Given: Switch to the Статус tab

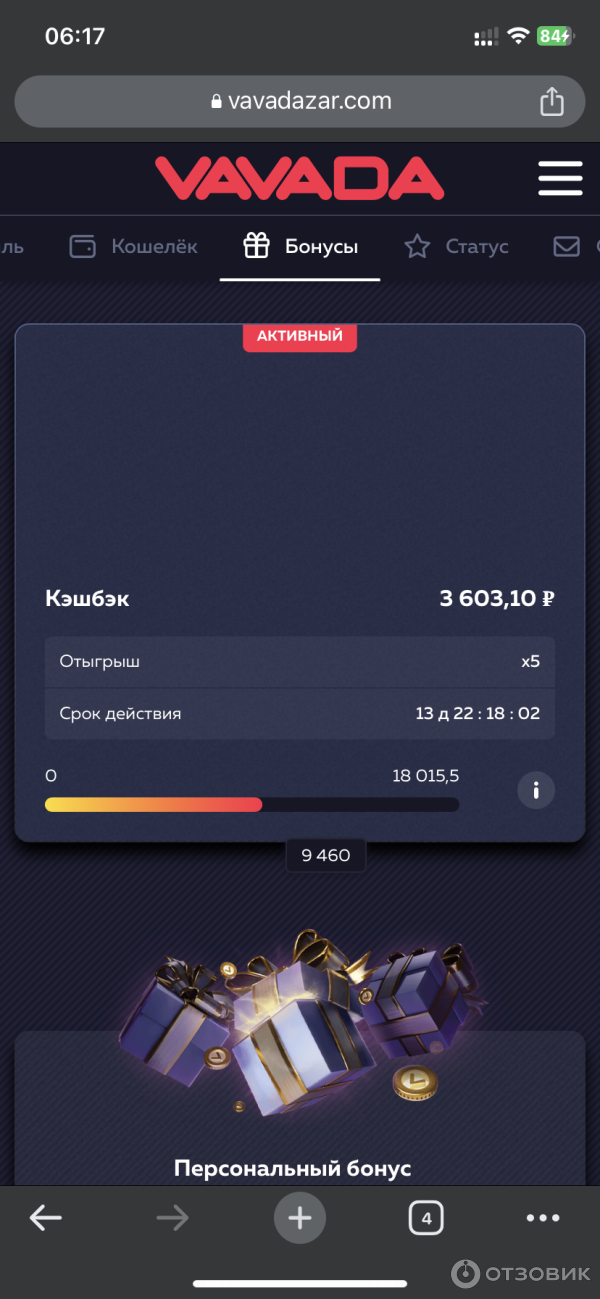Looking at the screenshot, I should (457, 246).
